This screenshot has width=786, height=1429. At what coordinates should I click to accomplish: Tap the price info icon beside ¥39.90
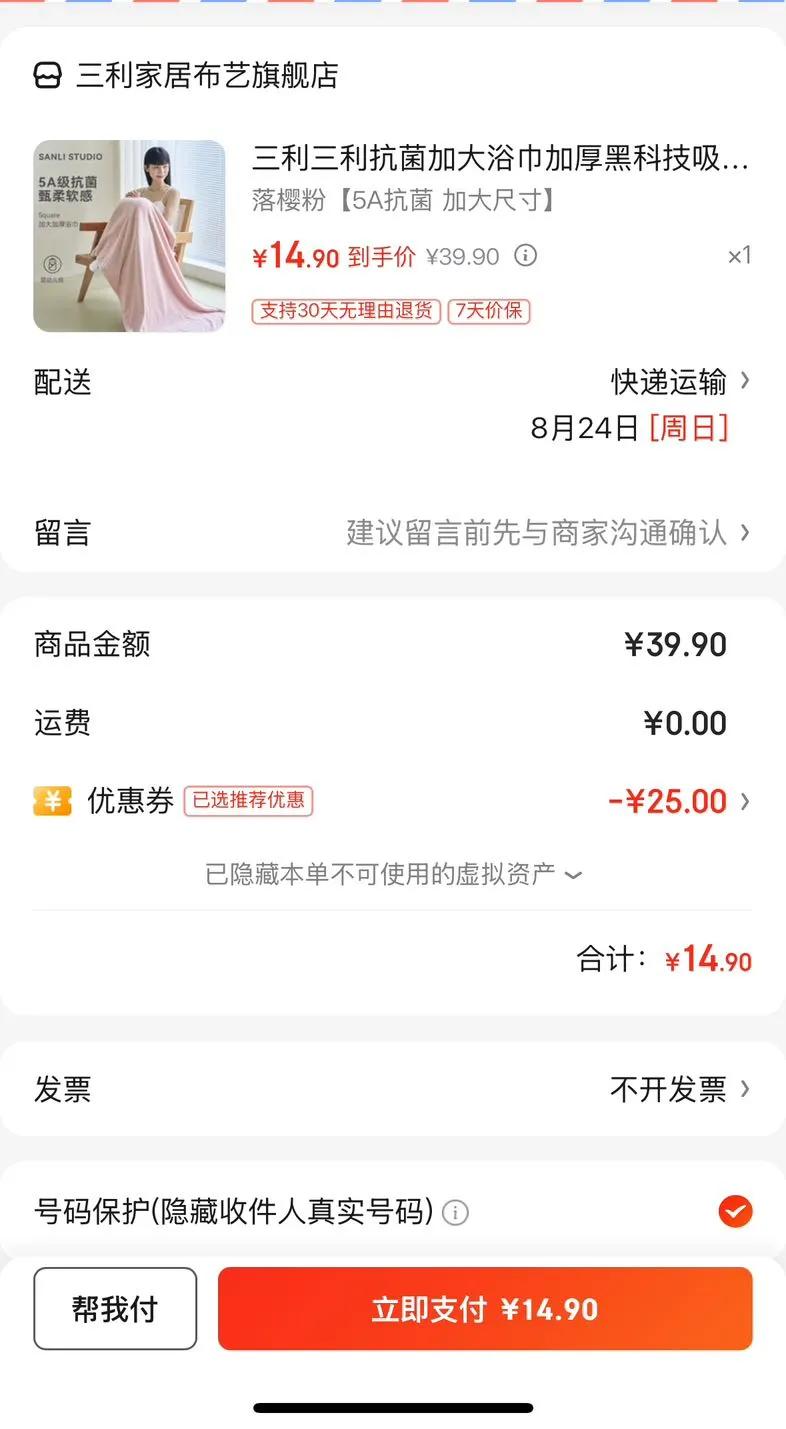(525, 256)
